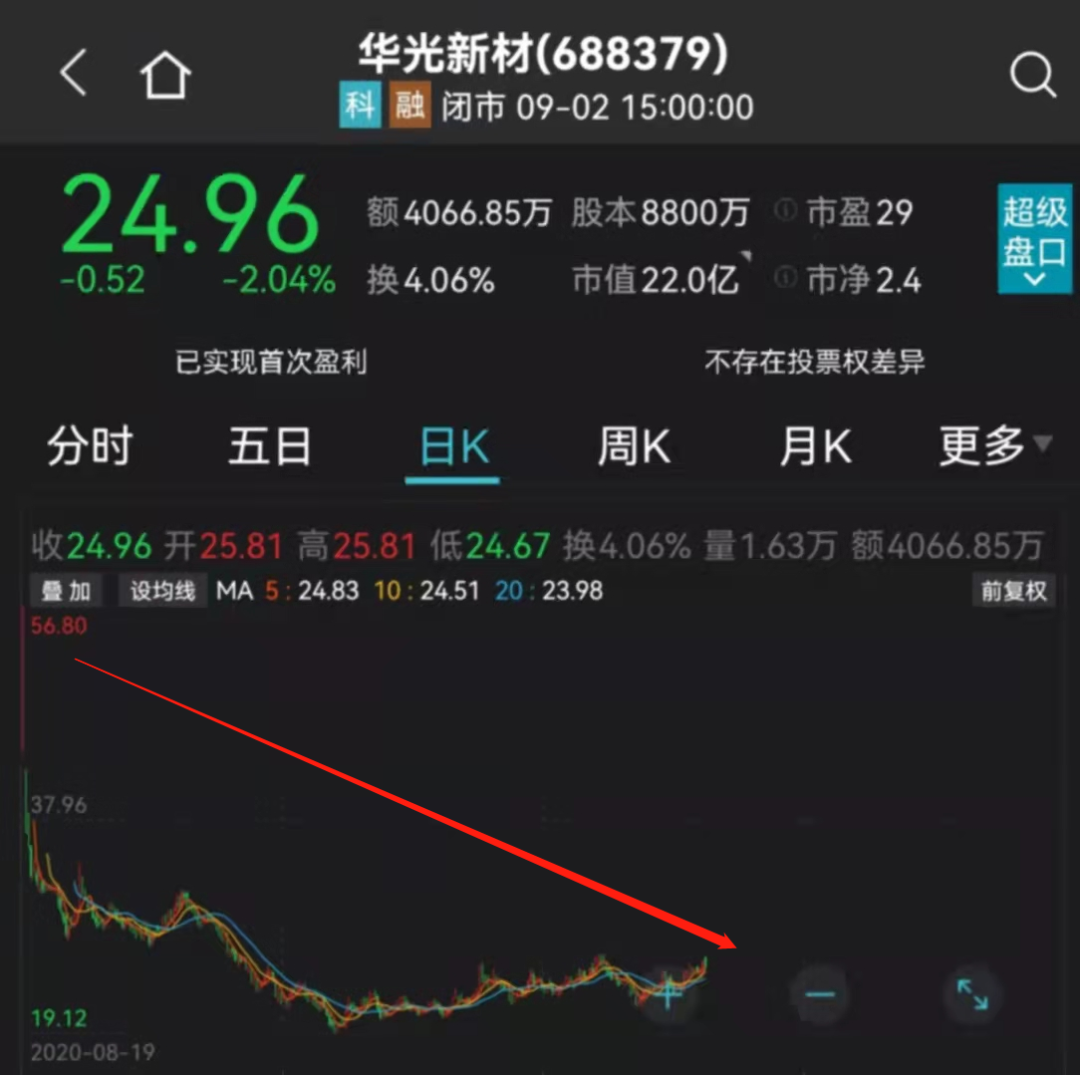Viewport: 1080px width, 1075px height.
Task: Zoom in the K-line chart
Action: (667, 993)
